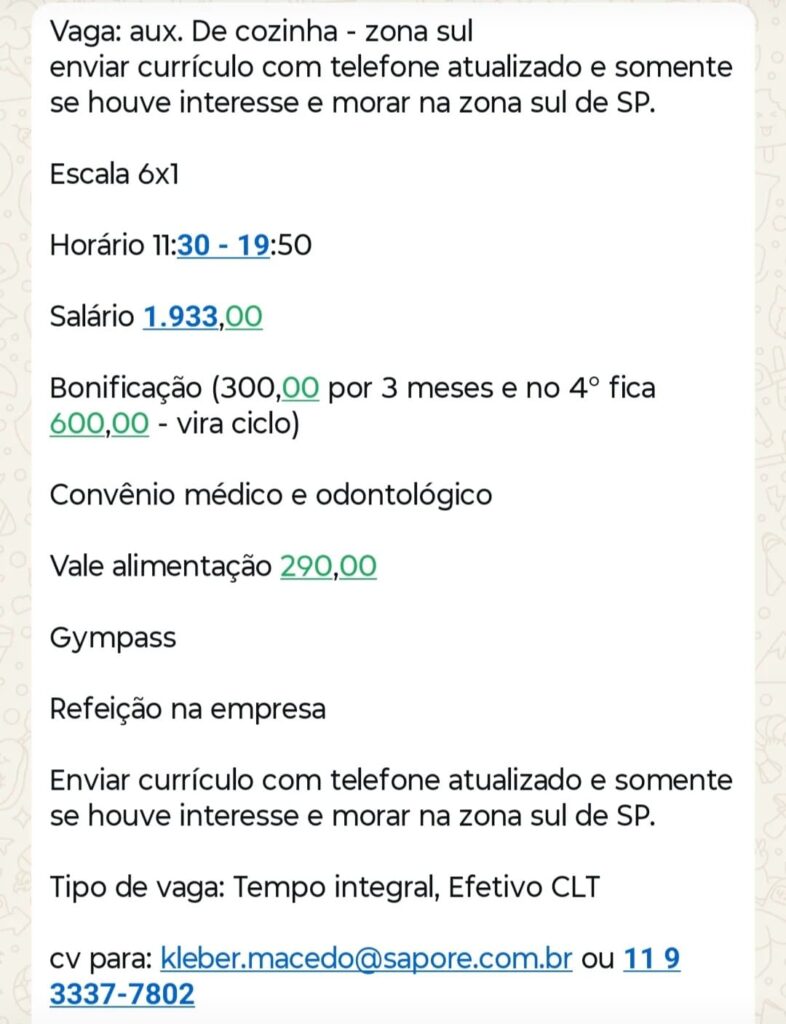Open the kleber.macedo@sapore.com.br email link
The image size is (786, 1024).
pyautogui.click(x=366, y=959)
